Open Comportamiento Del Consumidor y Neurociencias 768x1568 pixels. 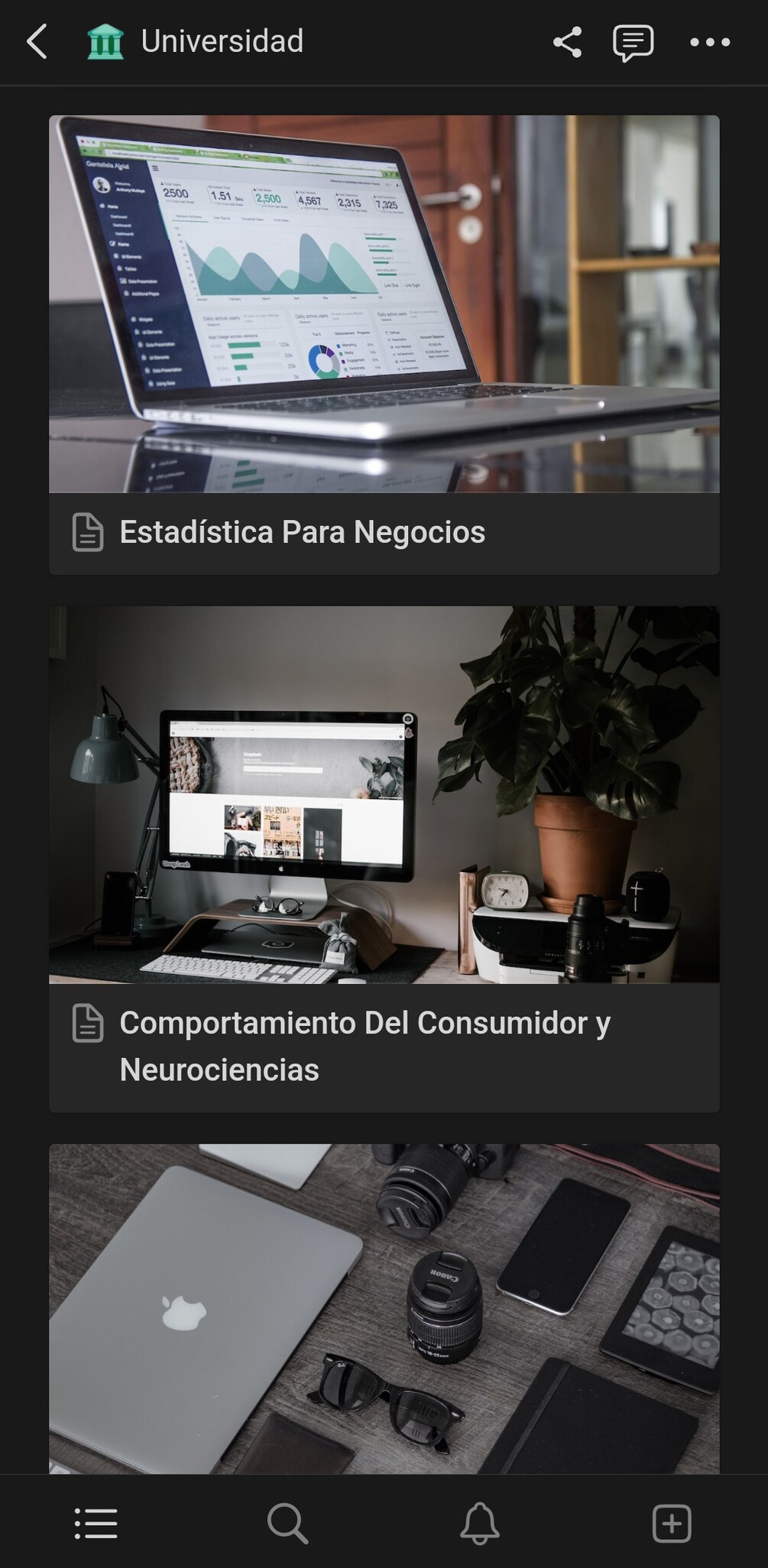coord(365,1046)
